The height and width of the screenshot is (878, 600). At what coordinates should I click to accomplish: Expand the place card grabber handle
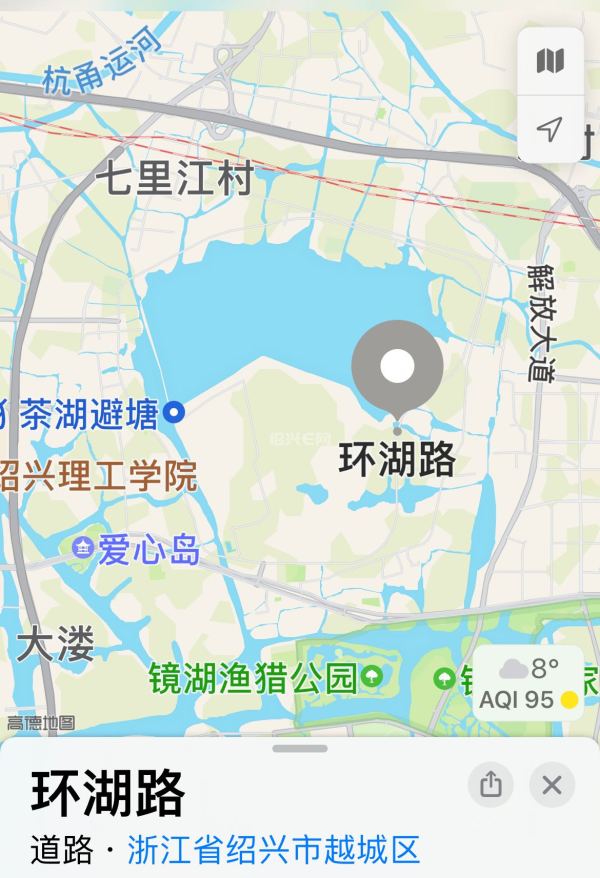click(x=300, y=748)
